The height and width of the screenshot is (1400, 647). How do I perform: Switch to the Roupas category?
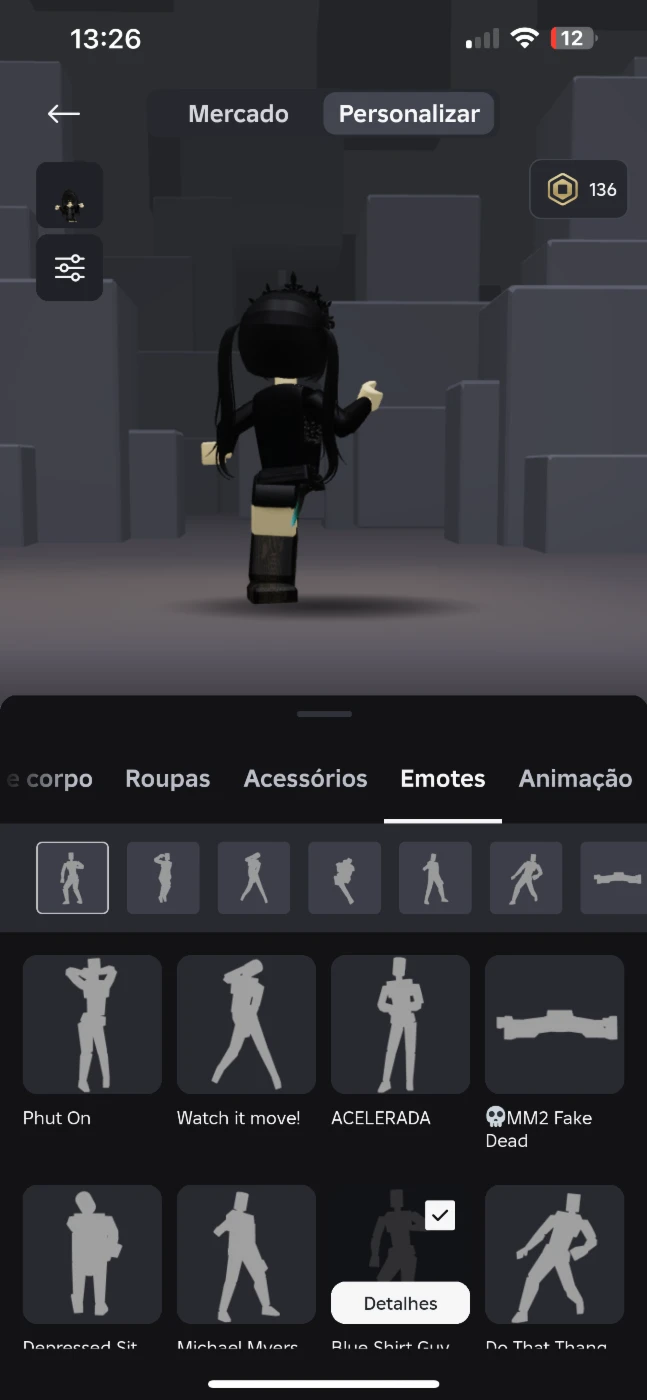[x=167, y=779]
